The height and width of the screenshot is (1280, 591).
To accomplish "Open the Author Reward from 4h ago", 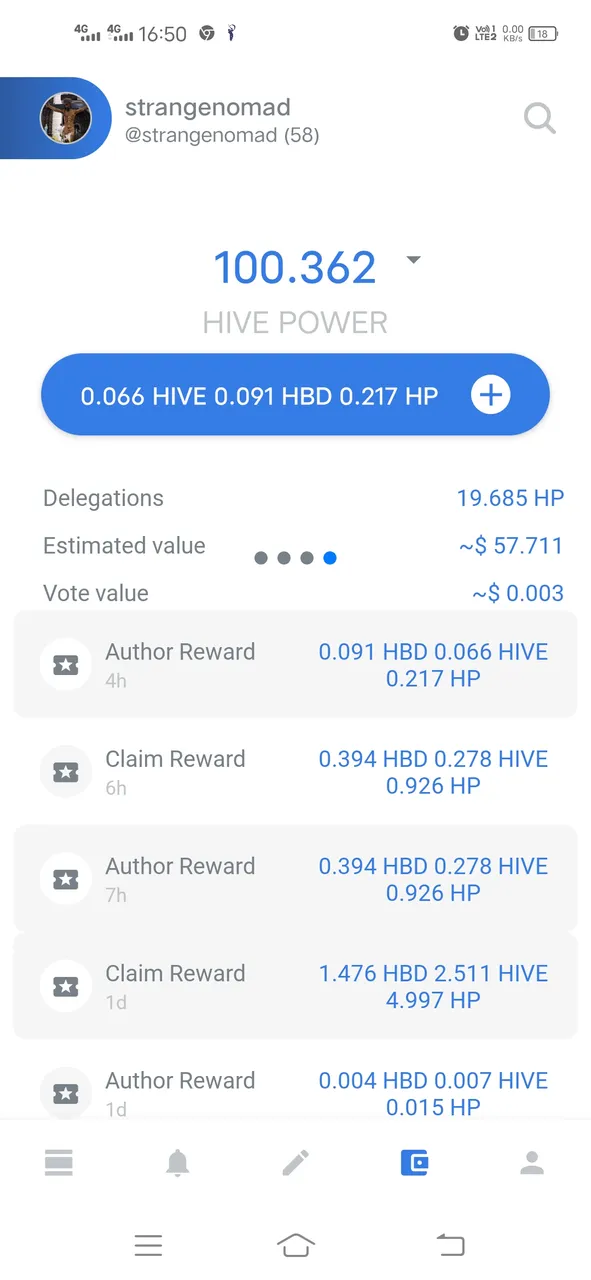I will pyautogui.click(x=295, y=664).
